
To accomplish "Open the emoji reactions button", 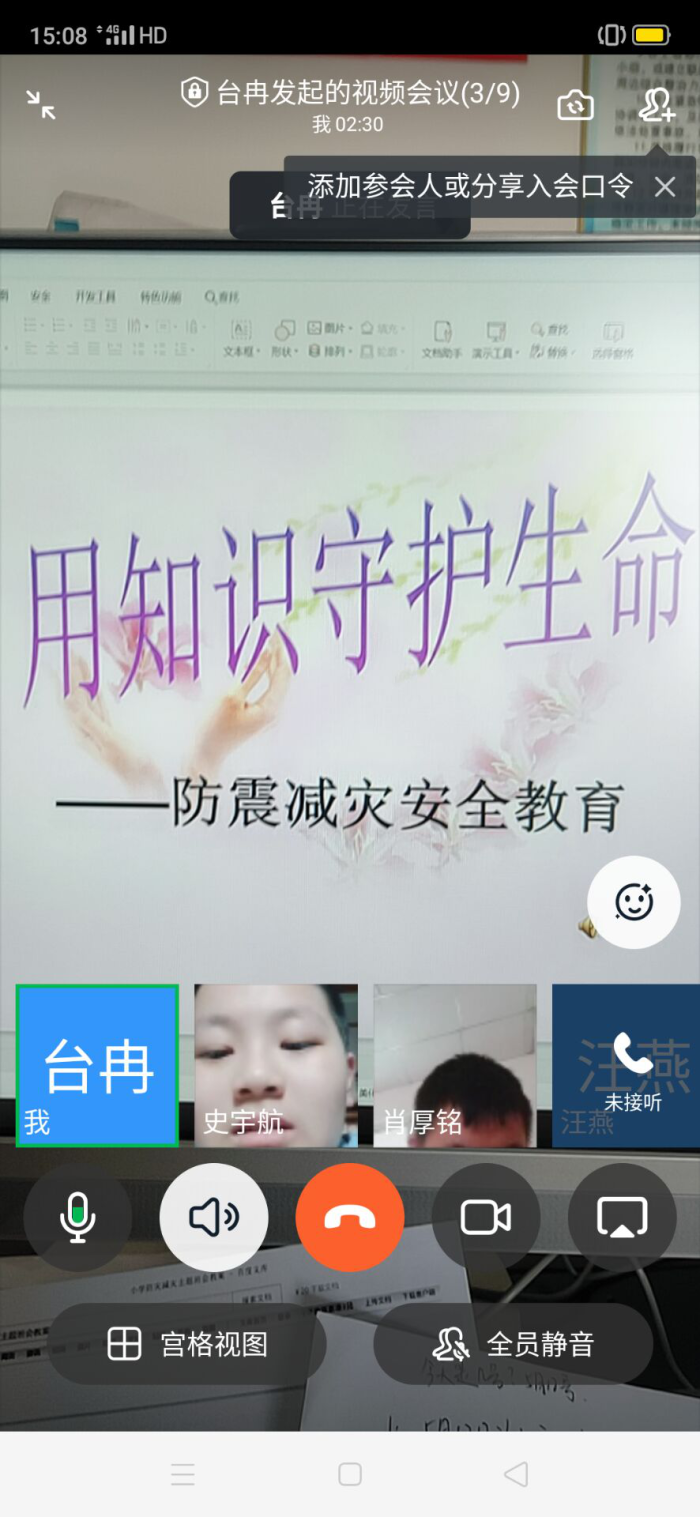I will click(634, 902).
